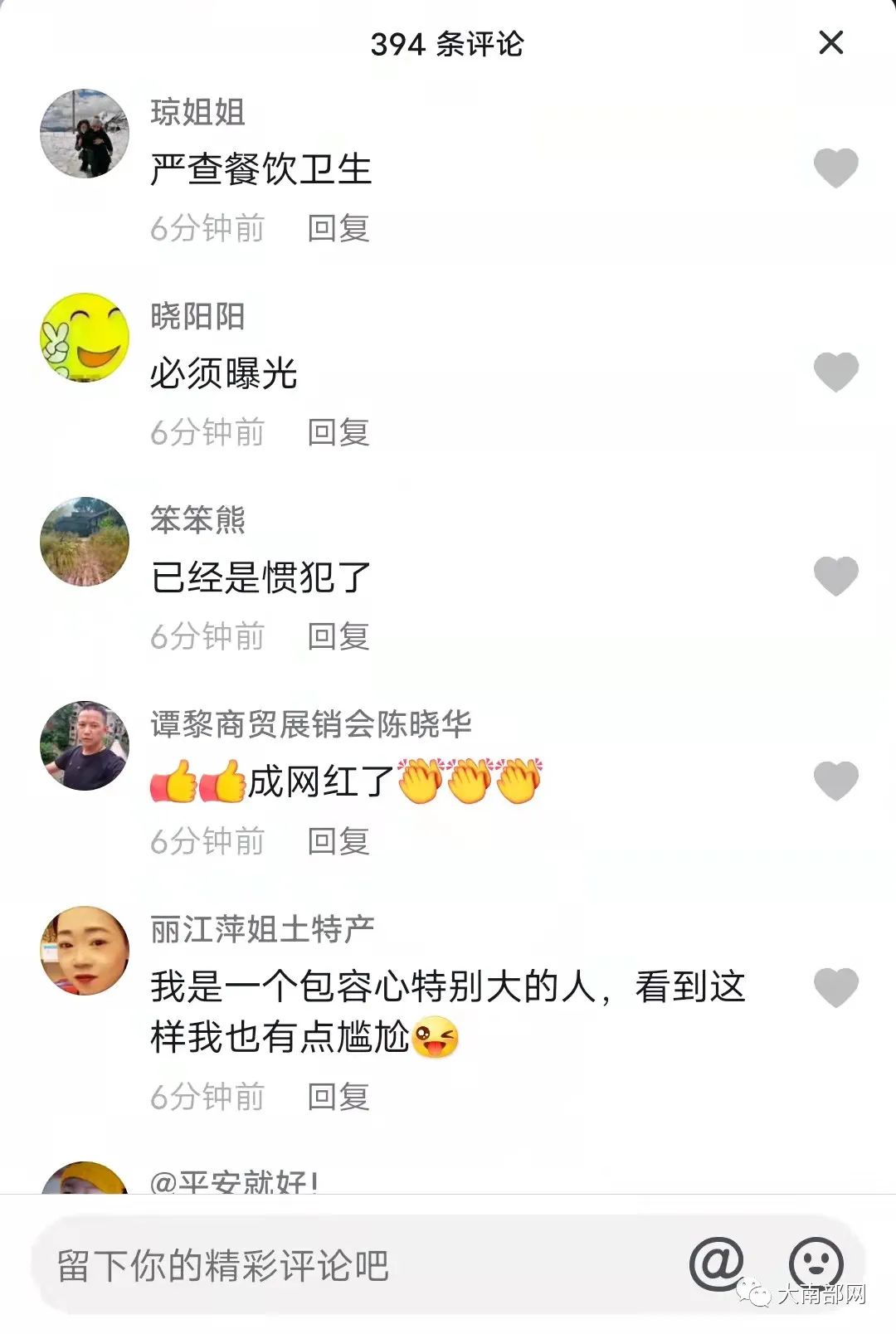Close the comments panel
The height and width of the screenshot is (1334, 896).
(829, 45)
